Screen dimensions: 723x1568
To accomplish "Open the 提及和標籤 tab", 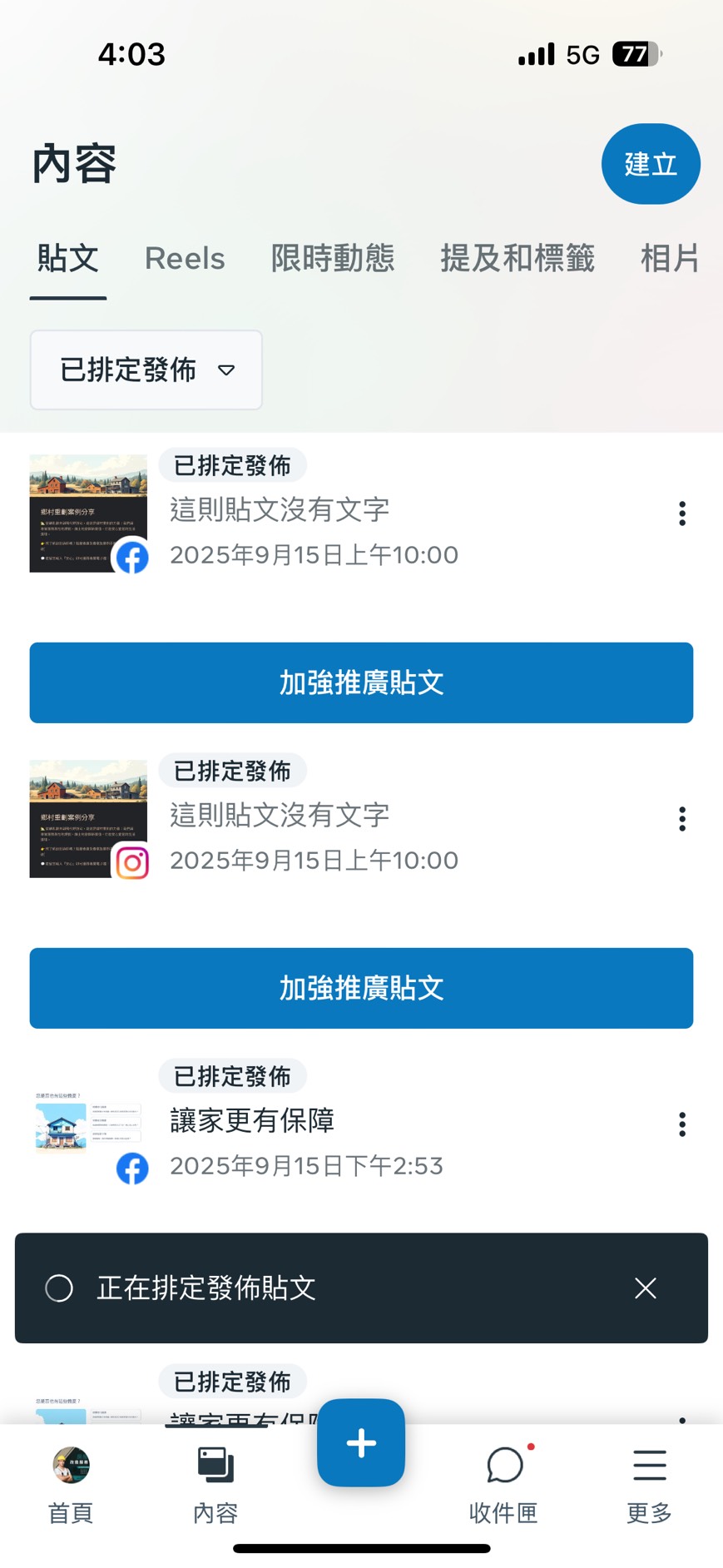I will pos(517,259).
